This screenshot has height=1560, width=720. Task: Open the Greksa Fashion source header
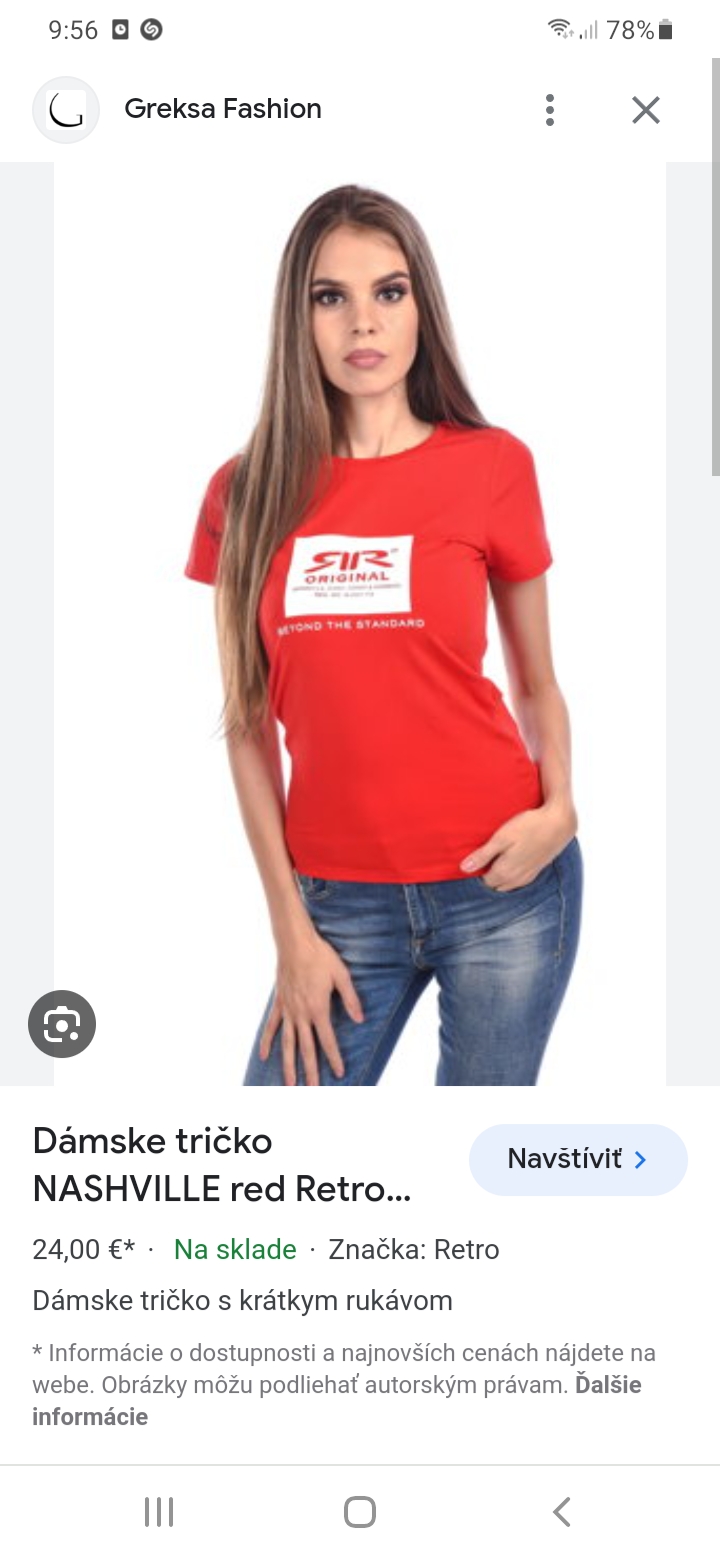pyautogui.click(x=222, y=109)
